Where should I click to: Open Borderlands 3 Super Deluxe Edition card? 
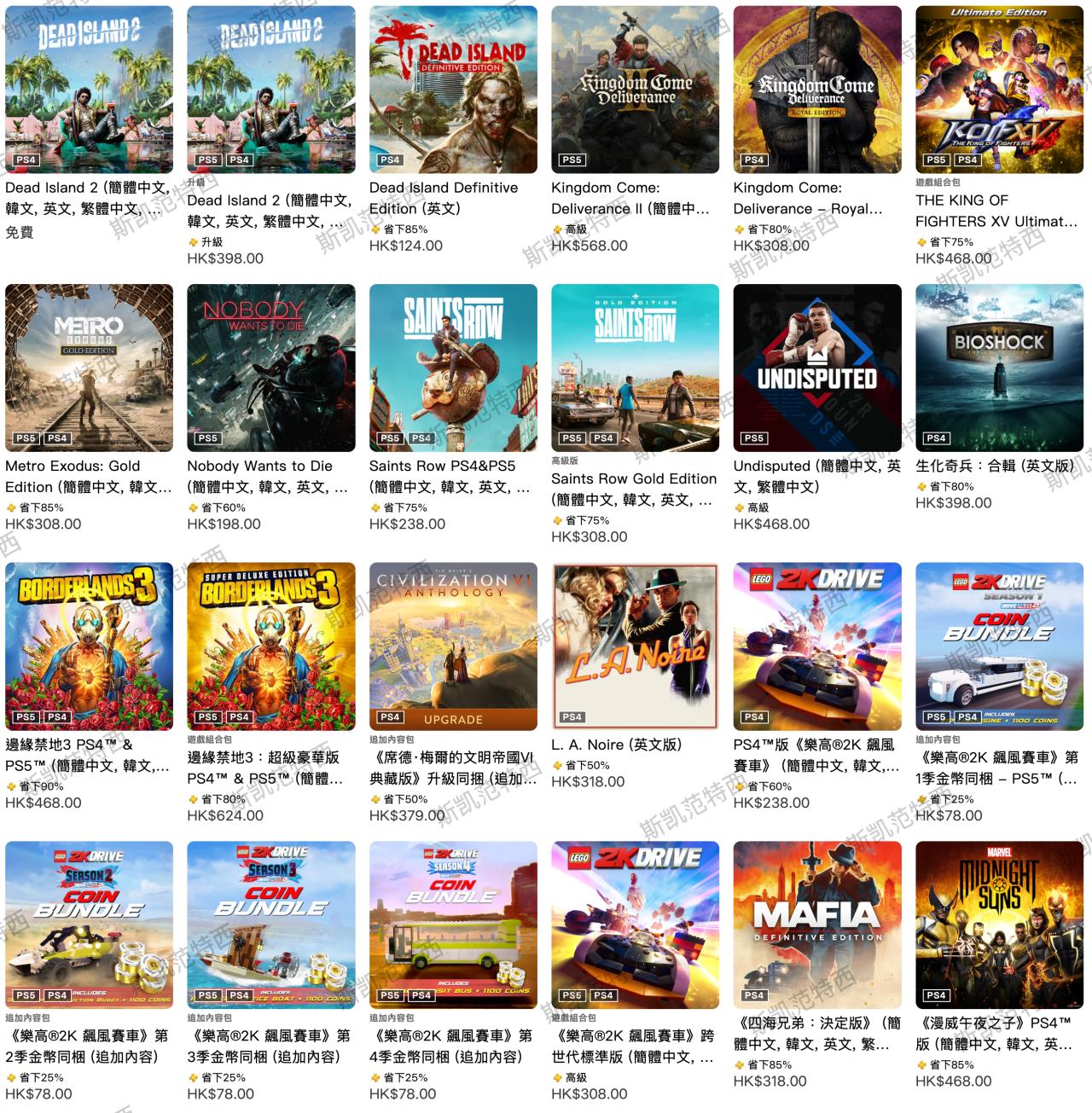click(x=271, y=646)
